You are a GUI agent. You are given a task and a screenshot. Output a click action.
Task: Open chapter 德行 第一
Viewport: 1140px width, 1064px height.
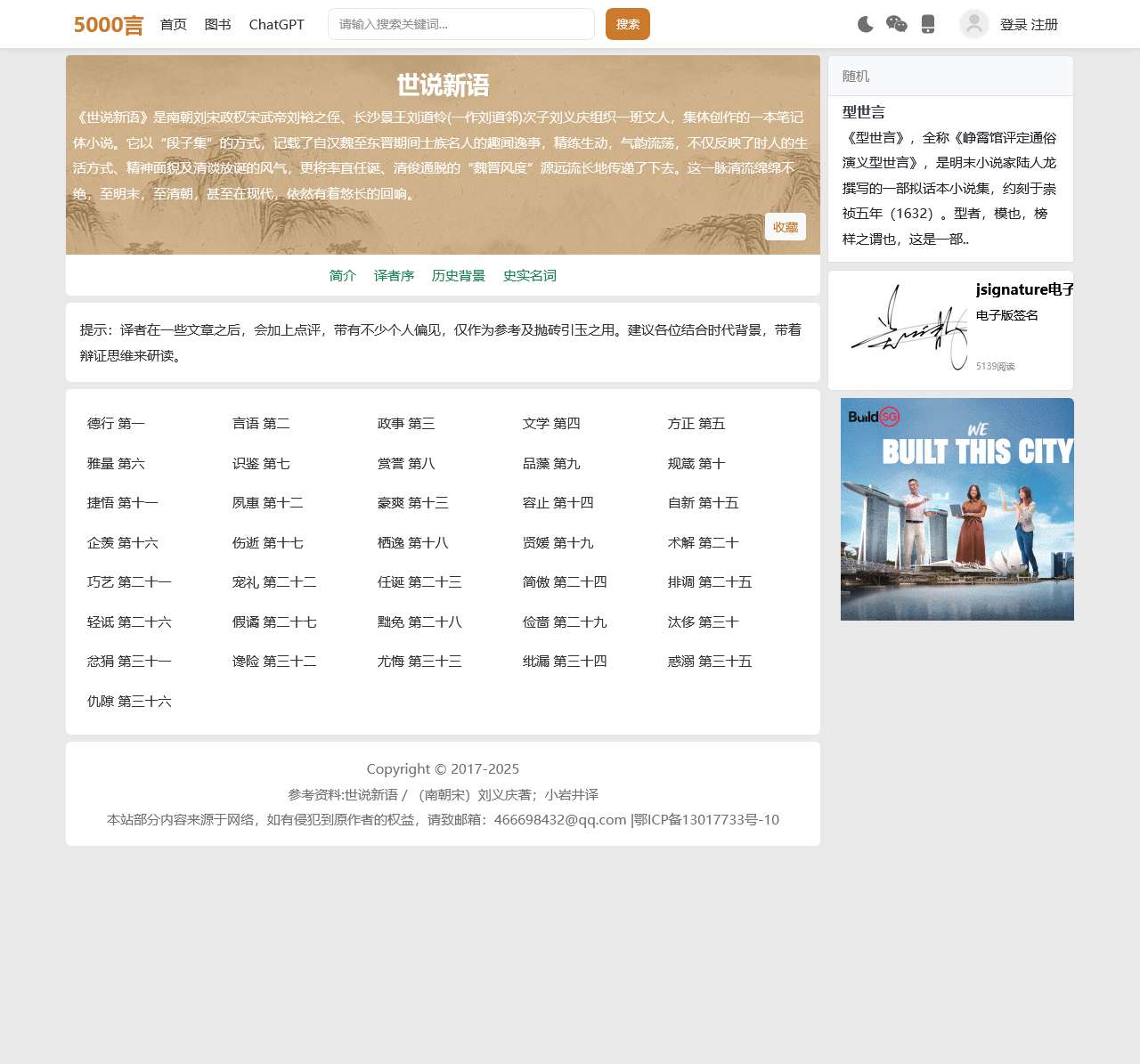[x=116, y=423]
